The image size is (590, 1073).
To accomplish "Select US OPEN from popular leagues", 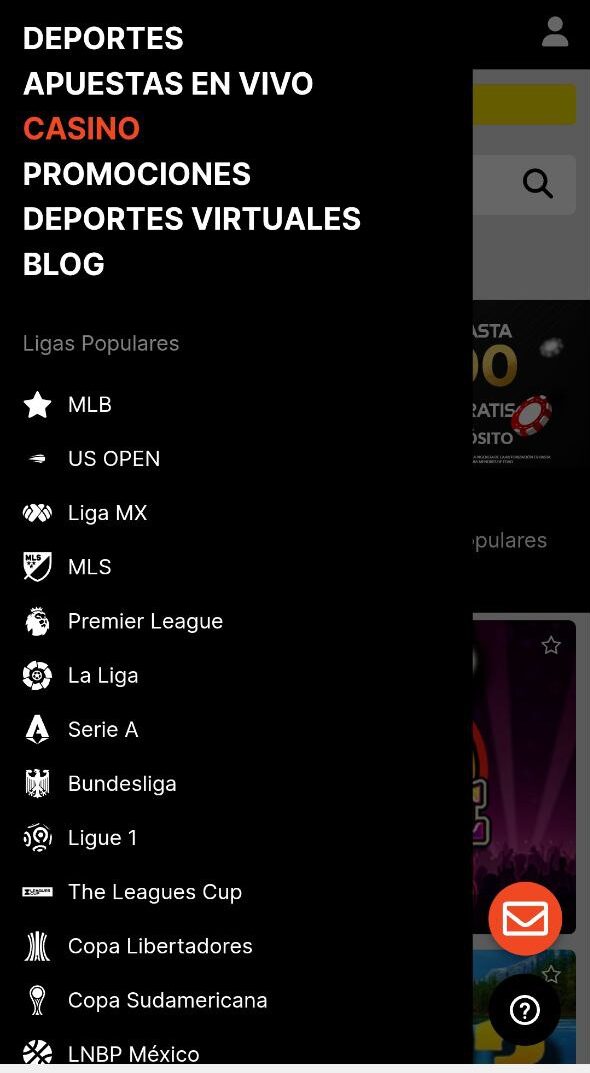I will [x=91, y=458].
